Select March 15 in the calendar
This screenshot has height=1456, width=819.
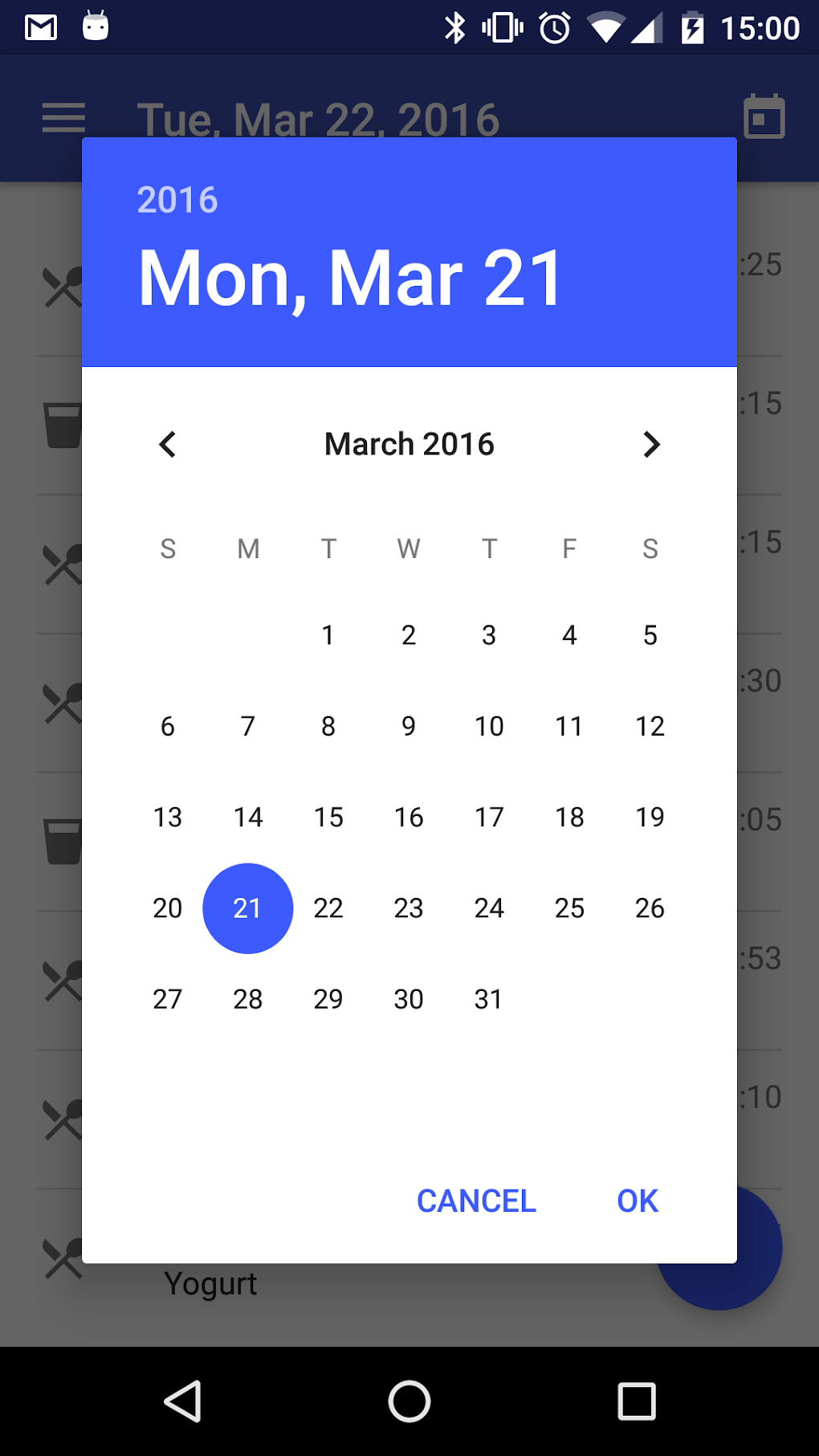pos(328,818)
